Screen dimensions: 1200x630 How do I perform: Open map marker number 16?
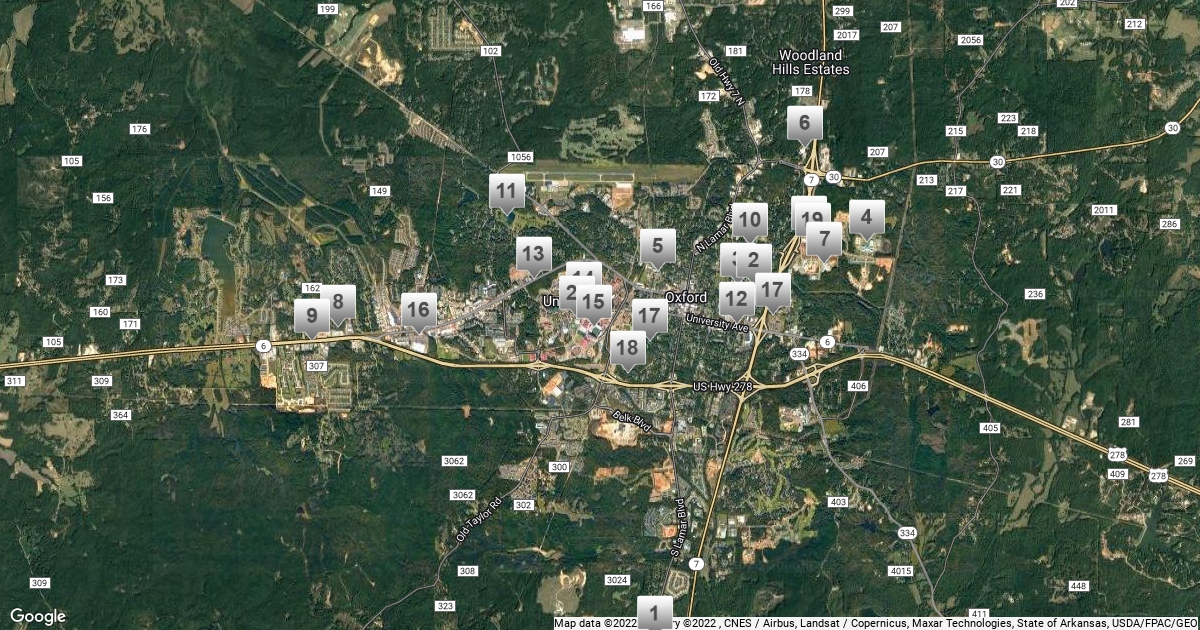[x=419, y=309]
